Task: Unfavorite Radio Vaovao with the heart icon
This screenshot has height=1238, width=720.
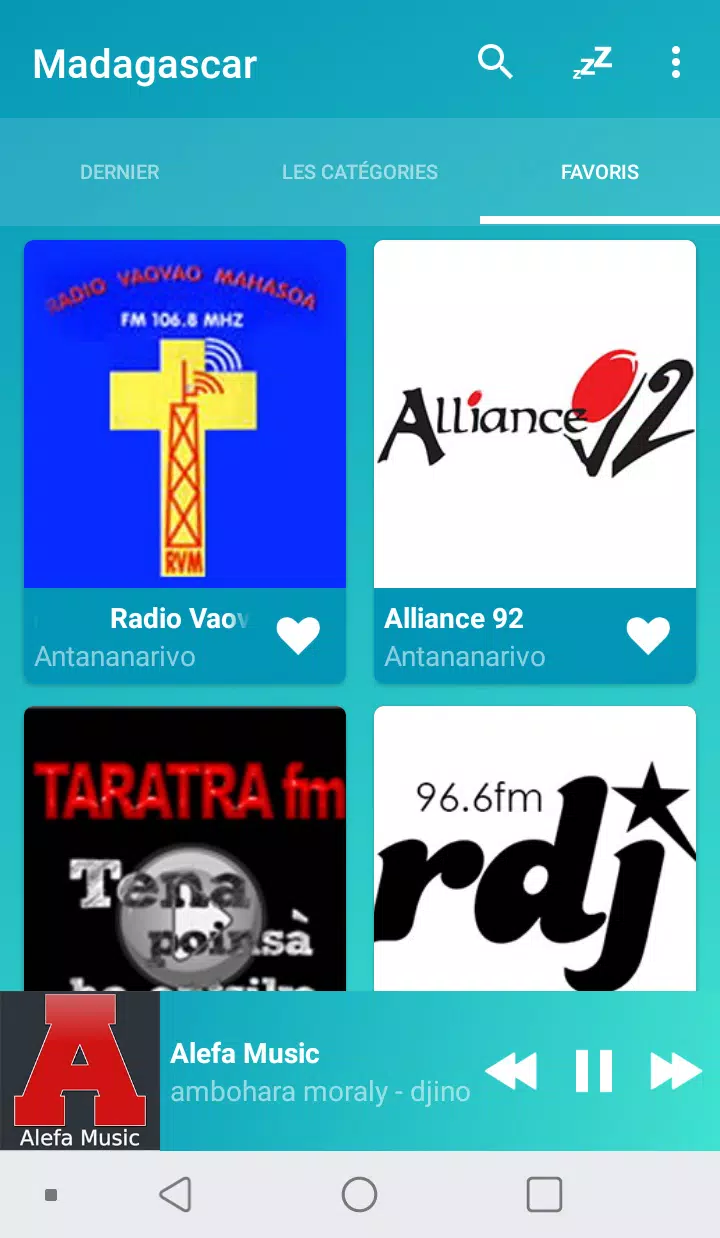Action: (x=298, y=636)
